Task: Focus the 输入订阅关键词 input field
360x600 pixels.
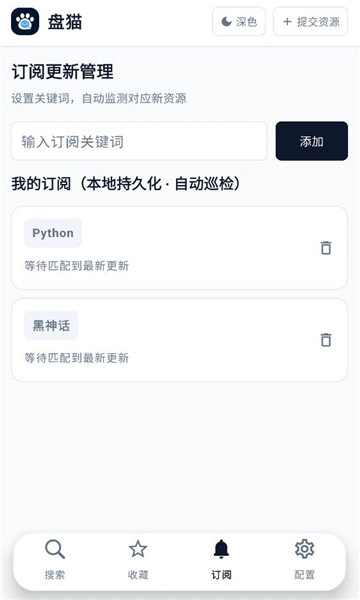Action: point(139,141)
